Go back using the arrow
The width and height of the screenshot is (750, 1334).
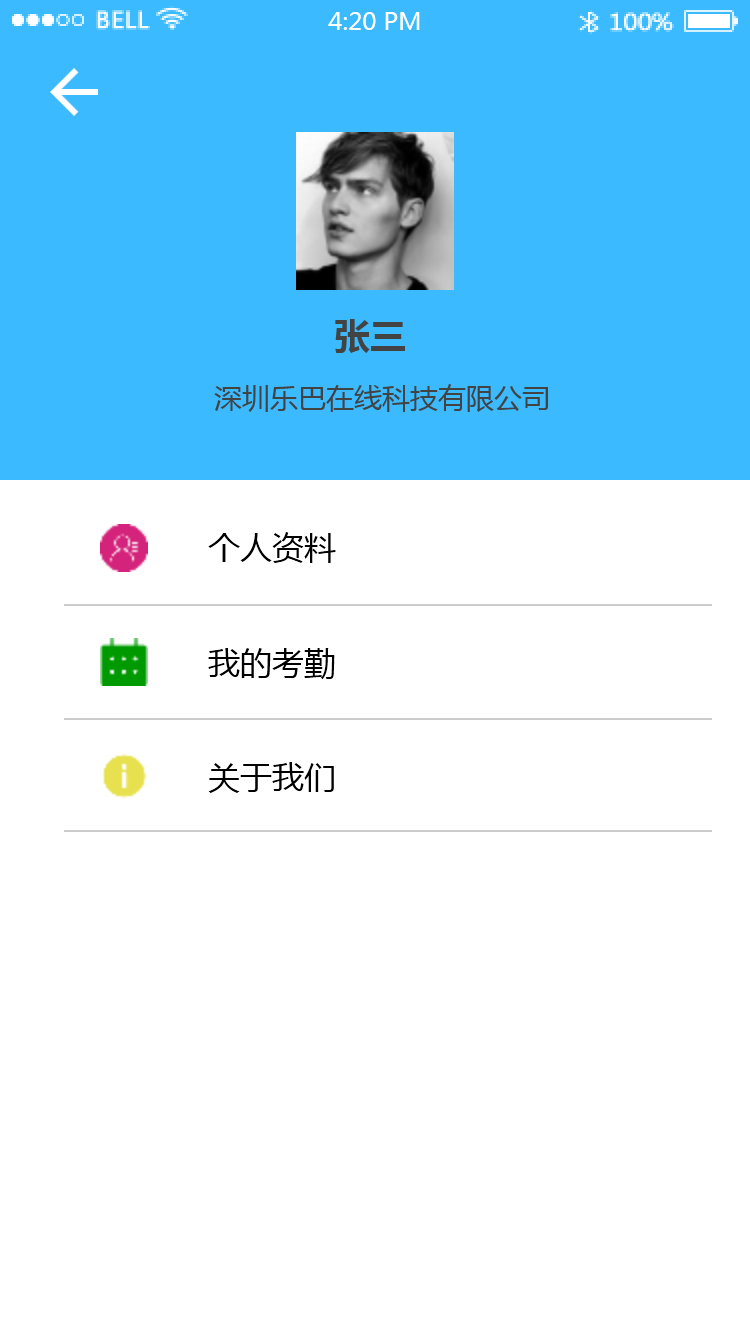74,92
